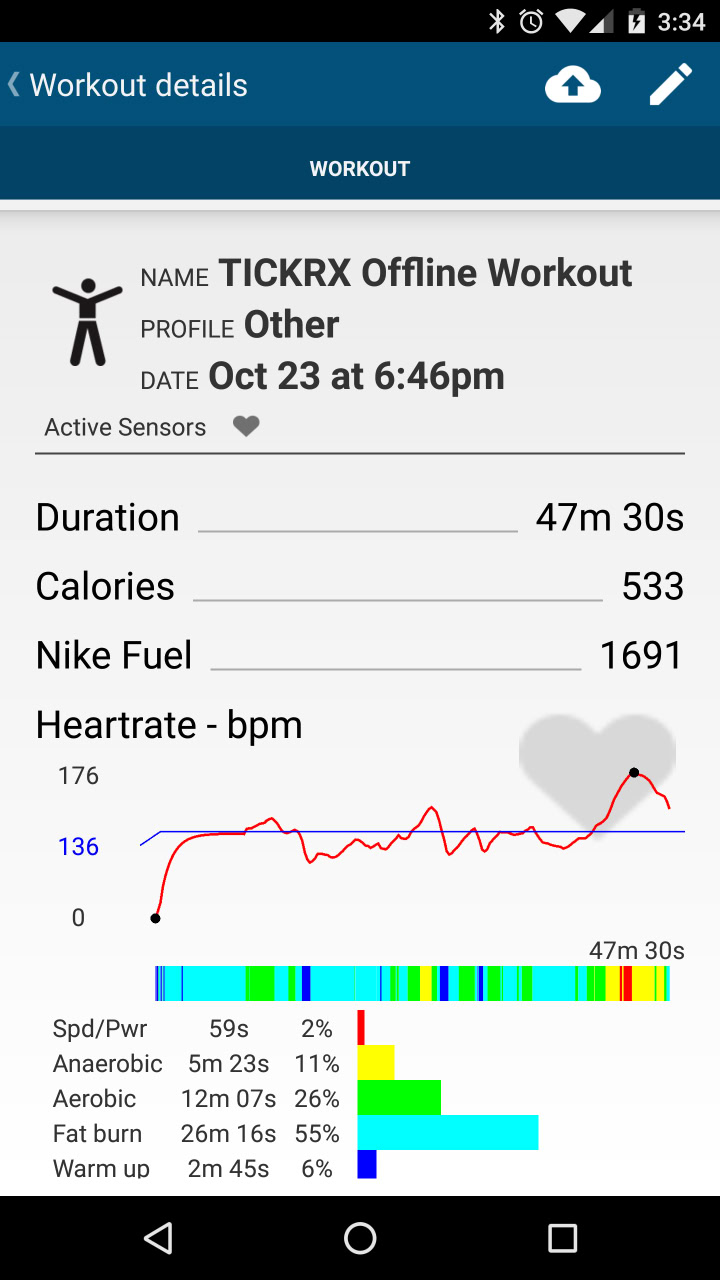Select the WORKOUT tab
Viewport: 720px width, 1280px height.
tap(360, 169)
